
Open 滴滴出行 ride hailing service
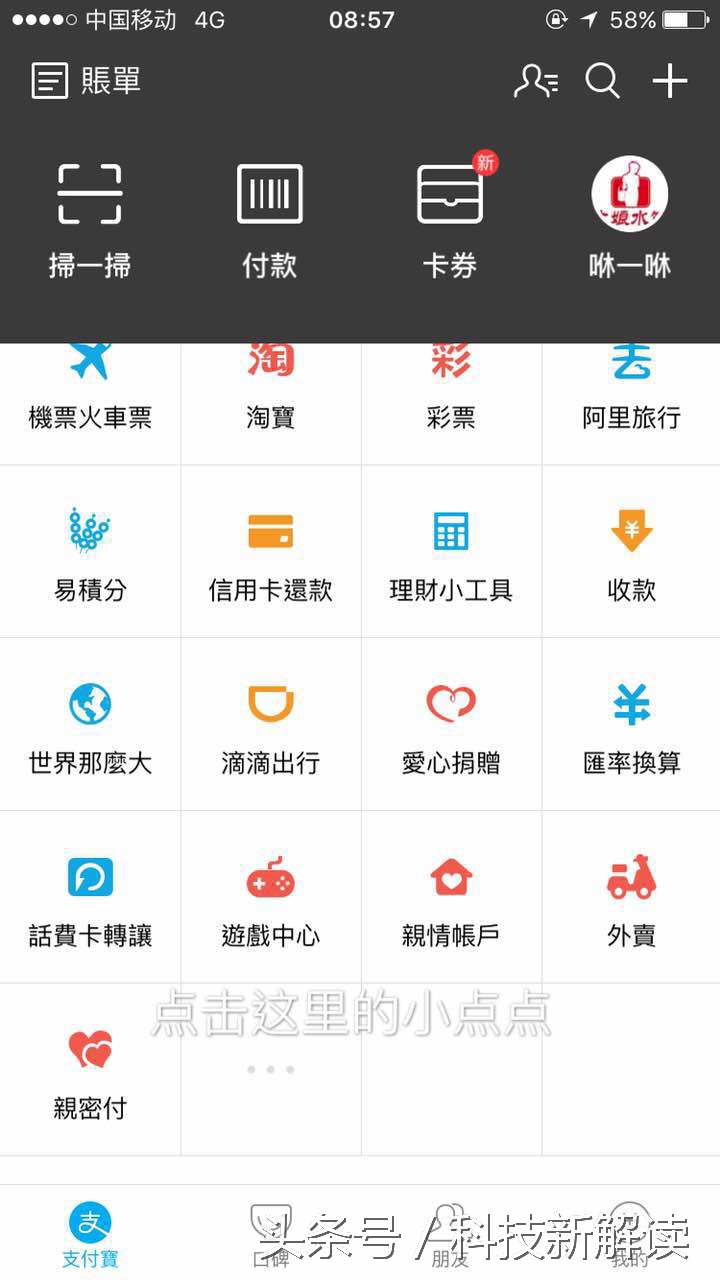point(270,725)
